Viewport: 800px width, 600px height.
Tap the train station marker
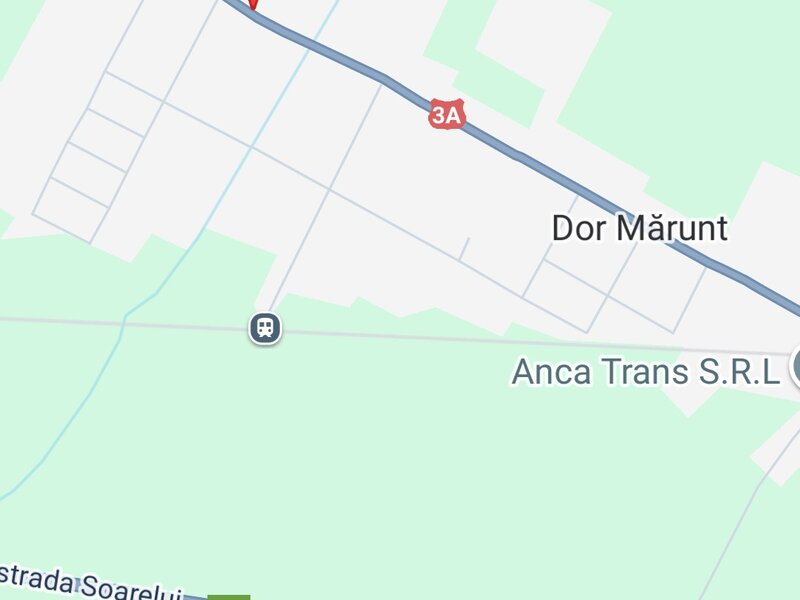[265, 327]
